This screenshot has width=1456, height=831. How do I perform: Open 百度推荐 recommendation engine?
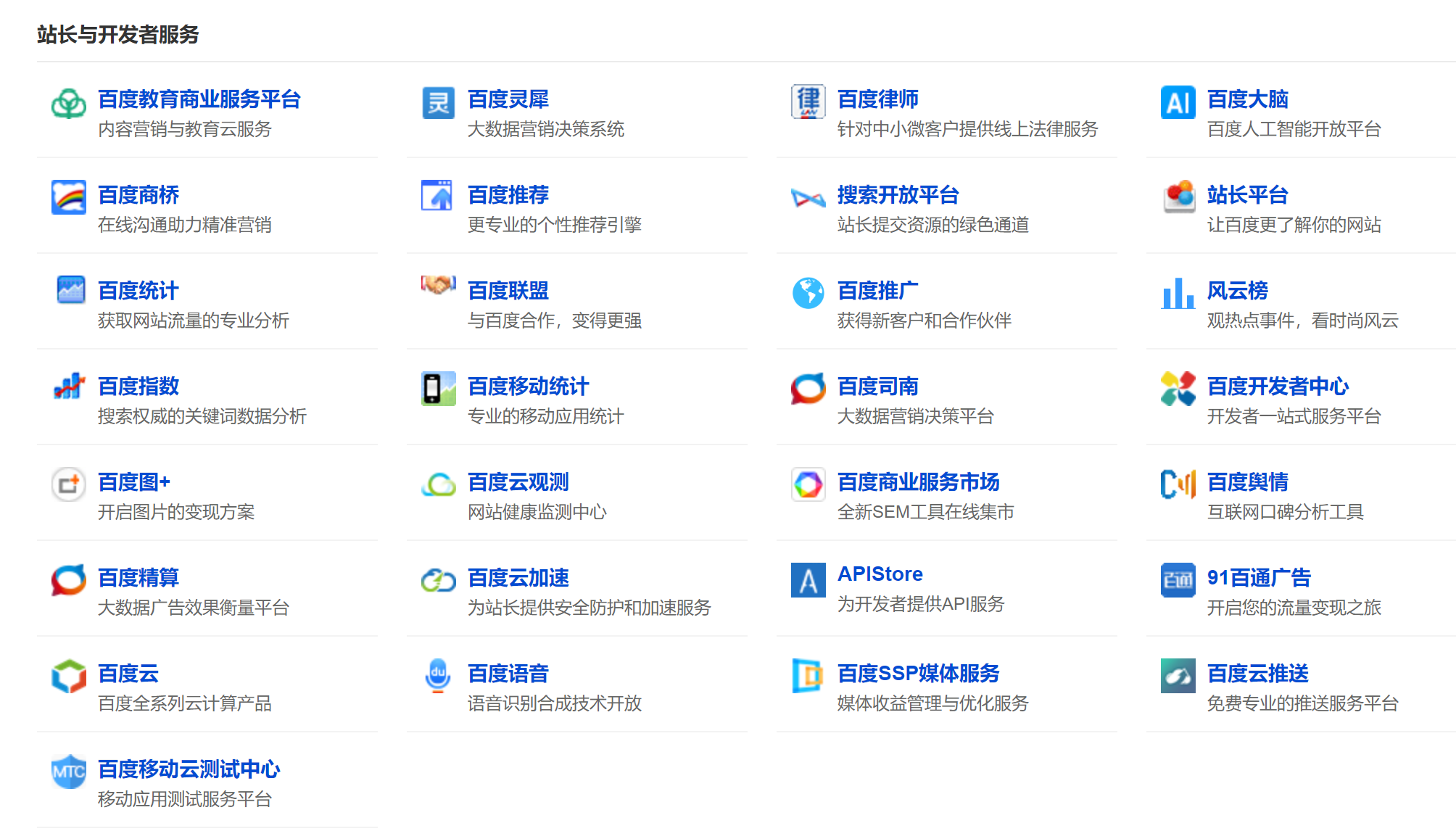point(508,195)
